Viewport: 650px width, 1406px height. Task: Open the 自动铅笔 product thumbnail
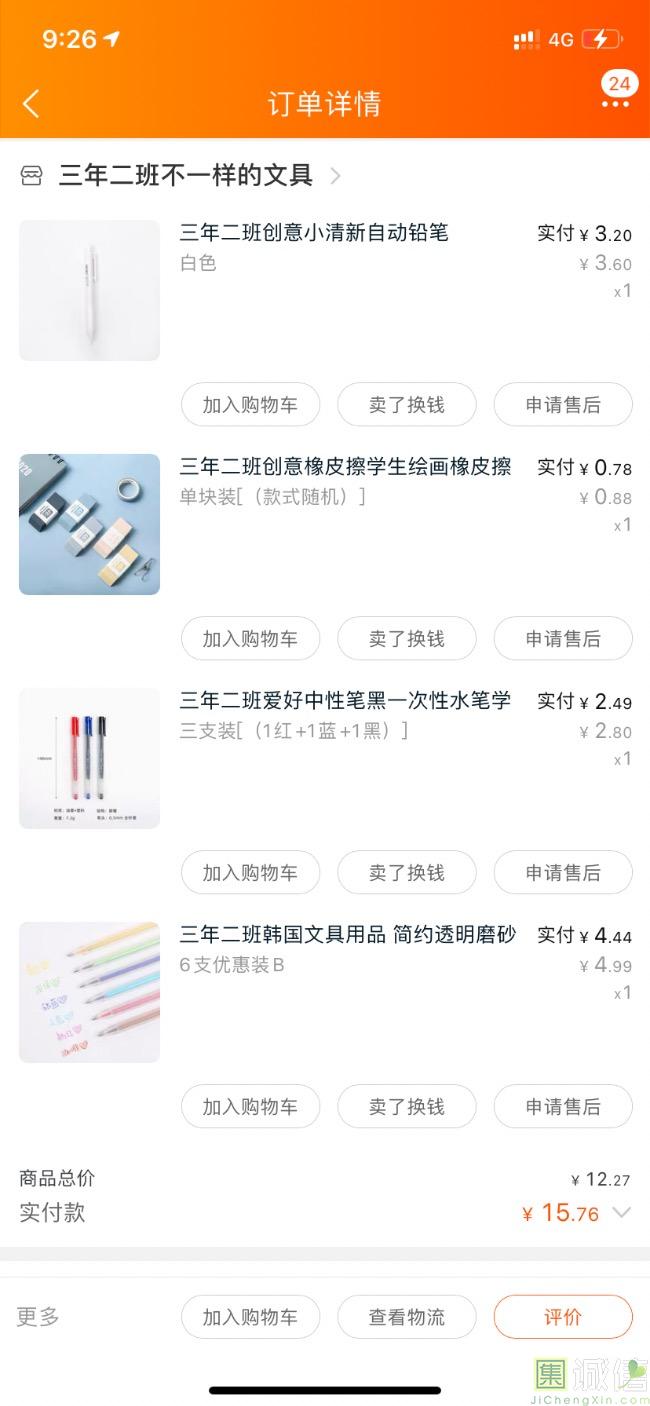pyautogui.click(x=89, y=290)
